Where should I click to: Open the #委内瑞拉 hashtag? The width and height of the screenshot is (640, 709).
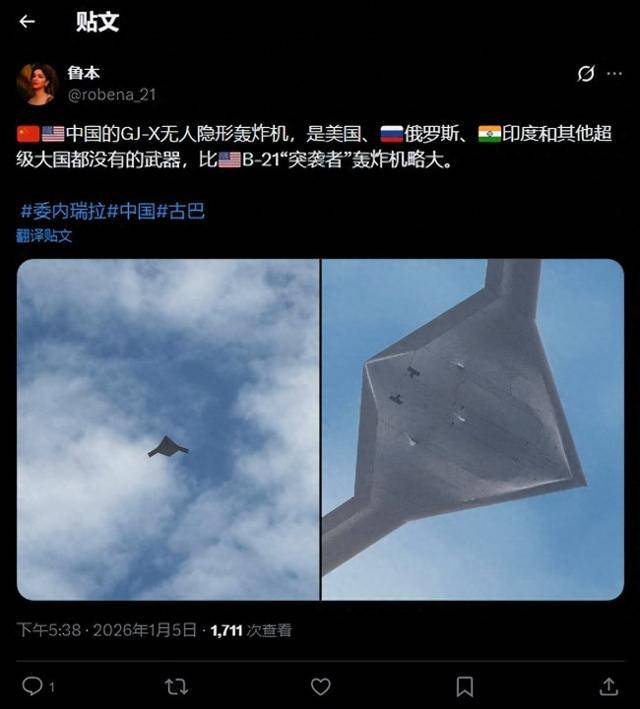coord(63,211)
